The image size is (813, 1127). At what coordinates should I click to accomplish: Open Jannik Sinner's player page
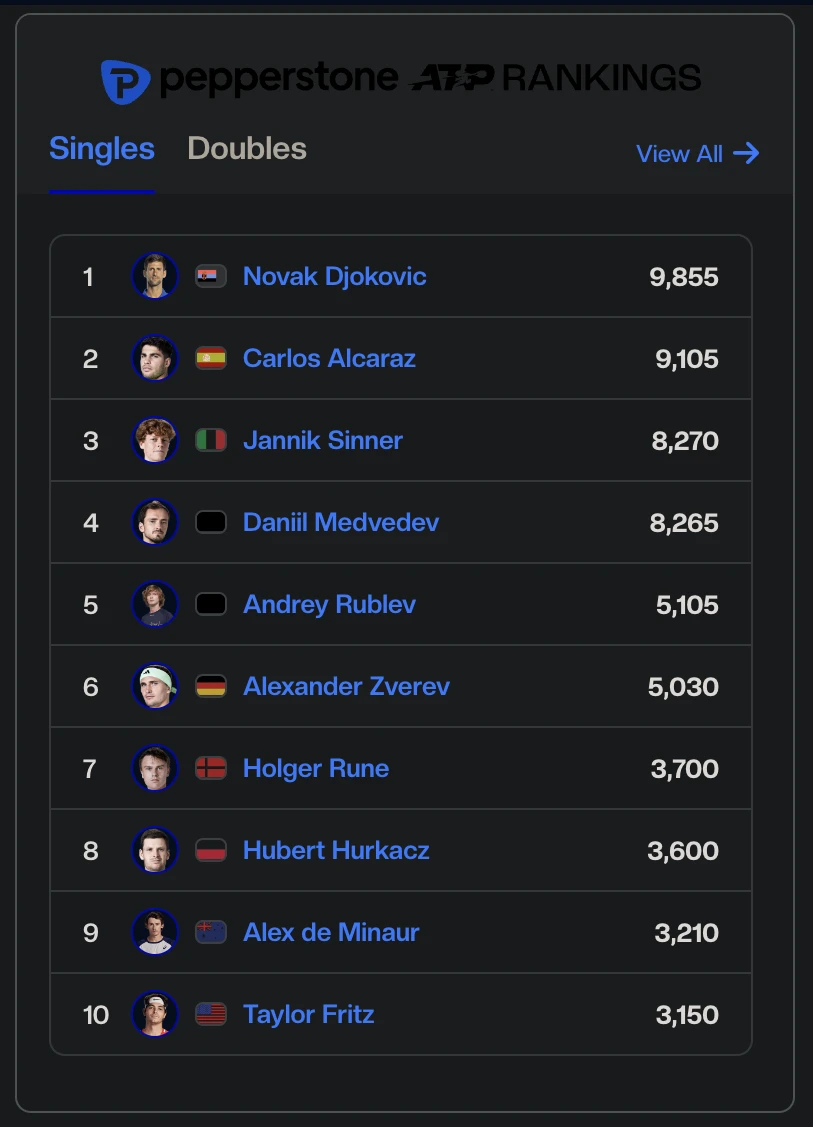(x=322, y=440)
